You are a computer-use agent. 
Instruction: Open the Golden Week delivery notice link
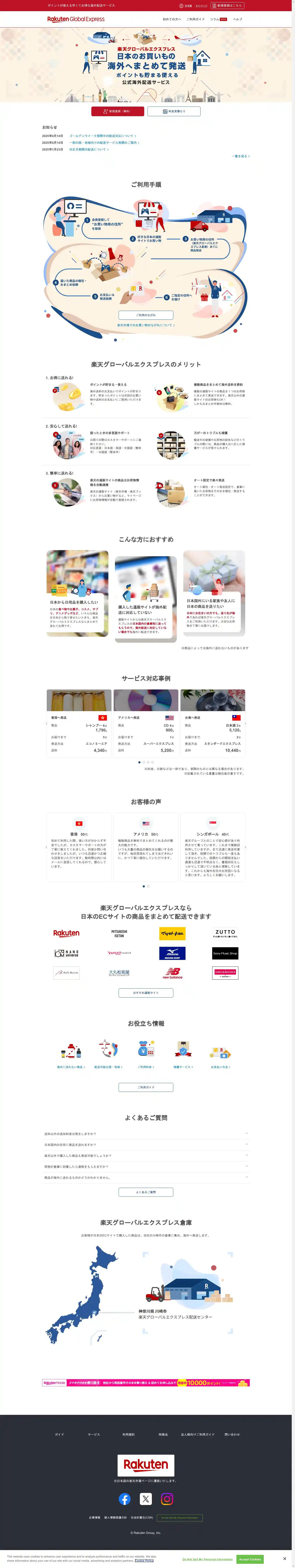[x=102, y=136]
